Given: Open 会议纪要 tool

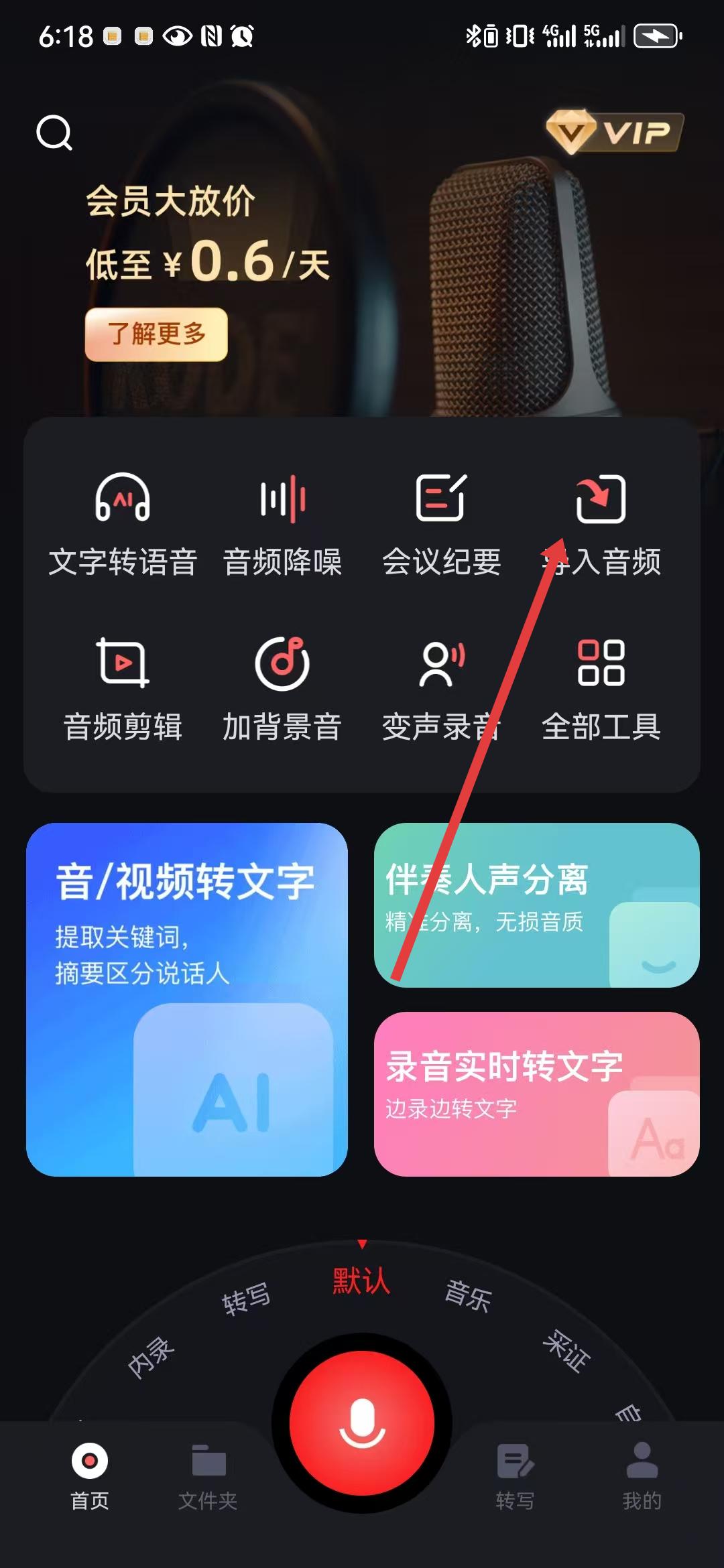Looking at the screenshot, I should (x=441, y=523).
